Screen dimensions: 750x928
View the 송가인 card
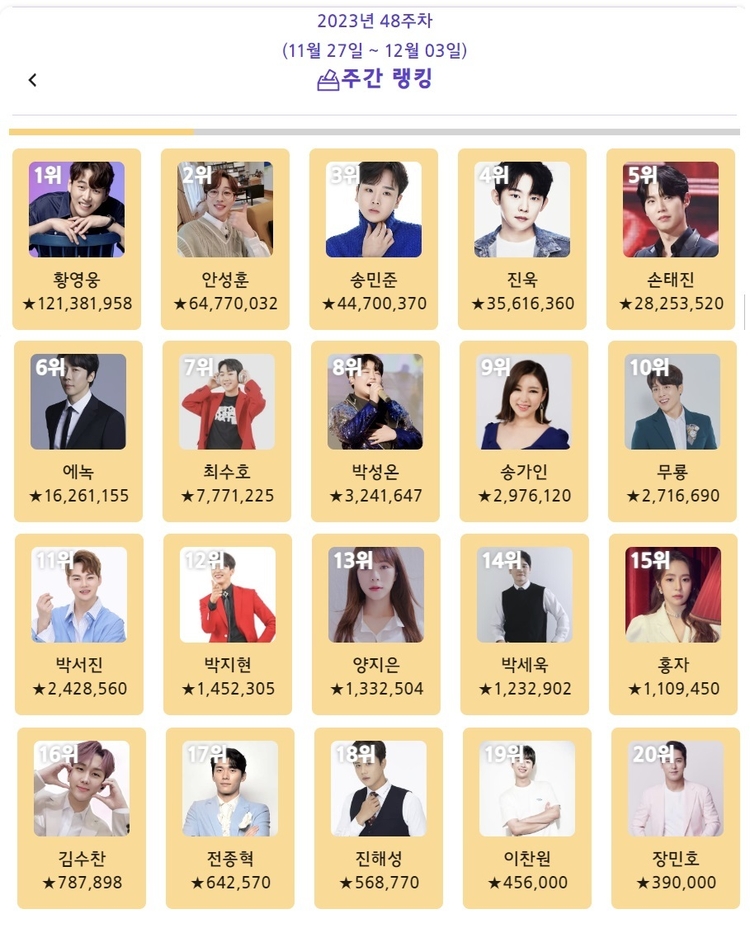click(524, 431)
